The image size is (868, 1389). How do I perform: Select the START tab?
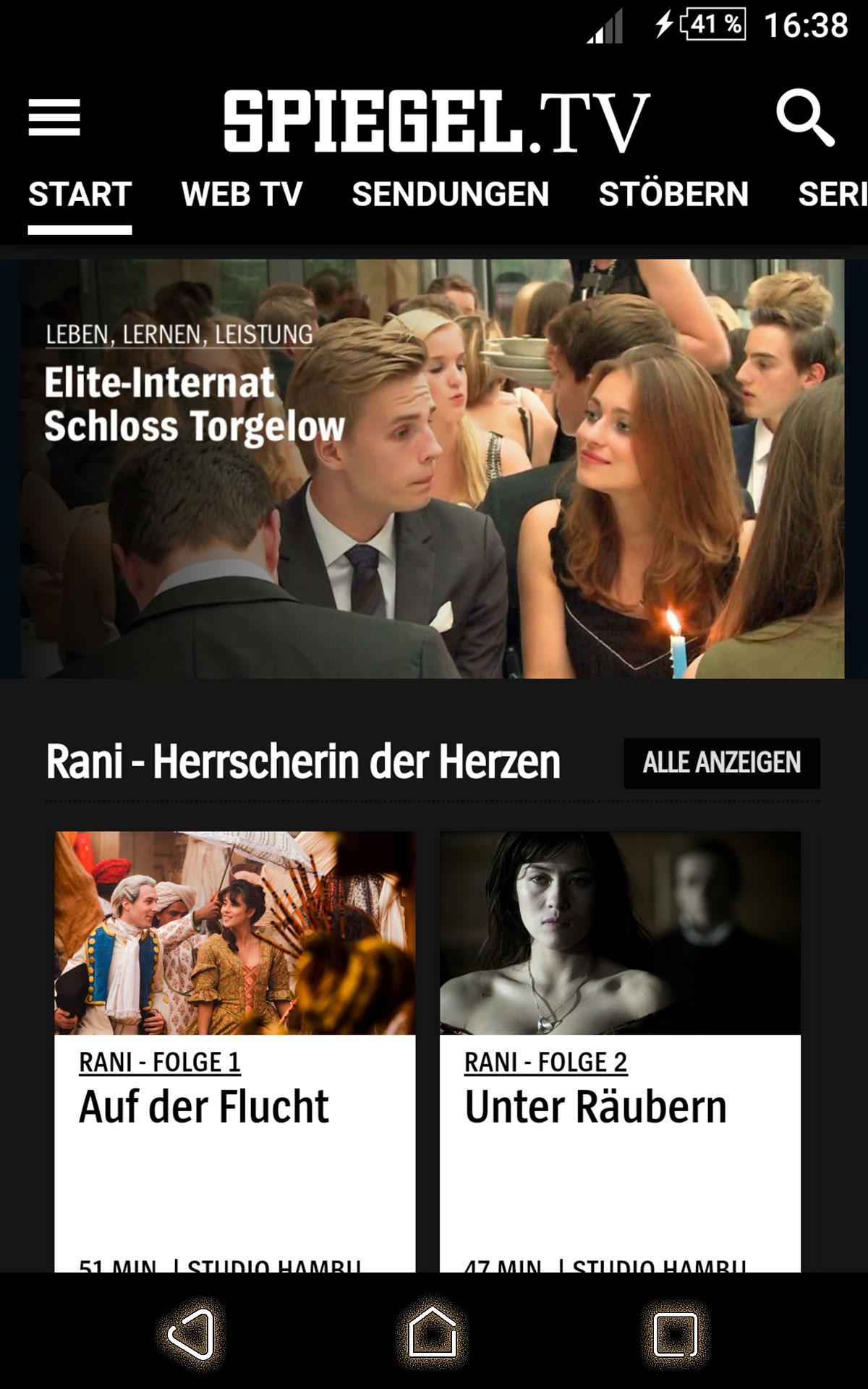[x=80, y=195]
